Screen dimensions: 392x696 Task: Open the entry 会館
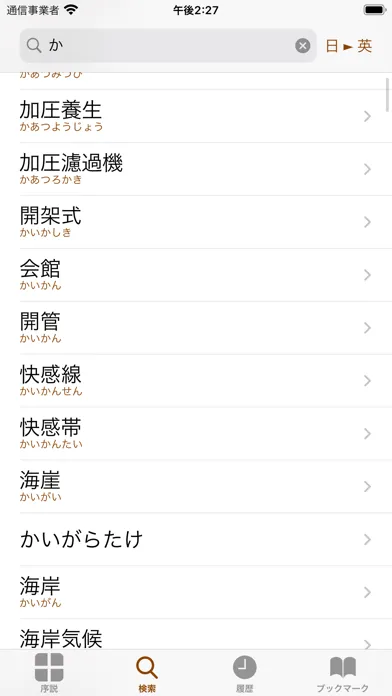click(196, 275)
